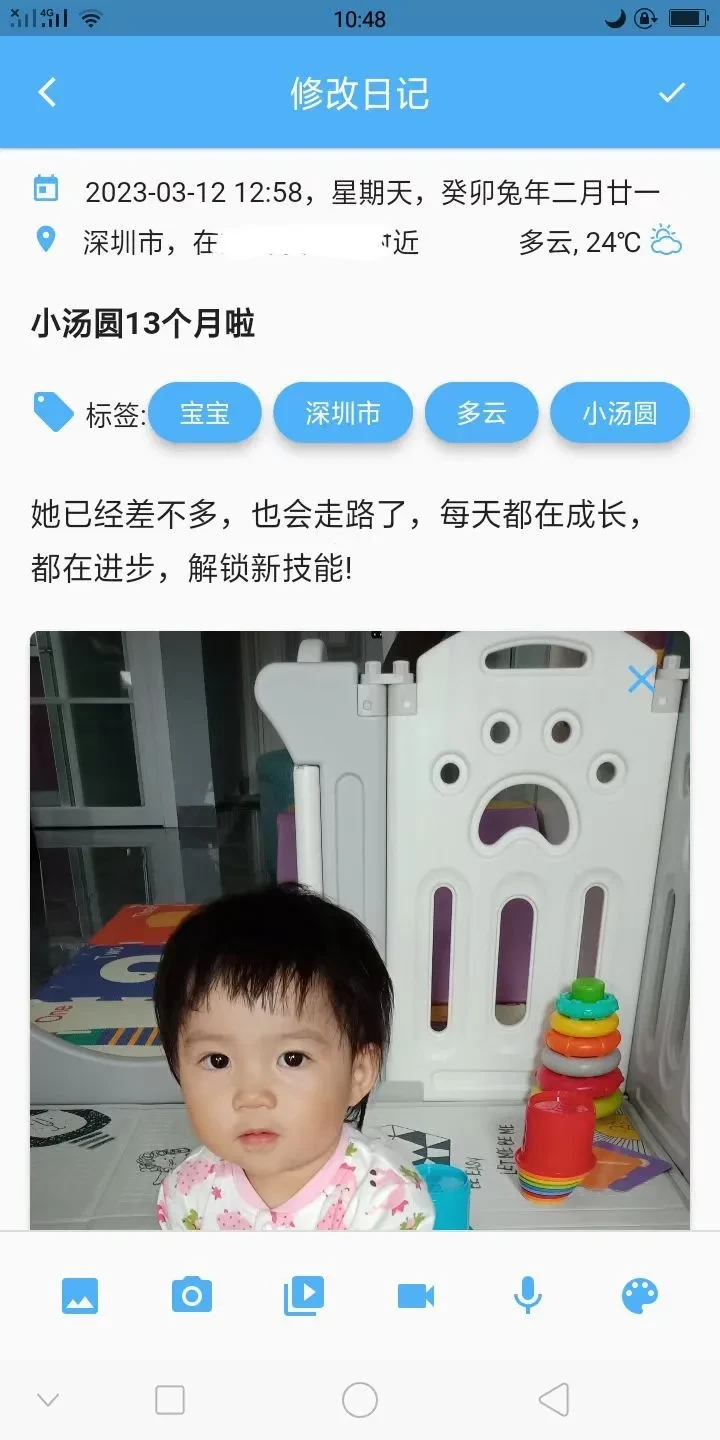Edit the 深圳市 location line
This screenshot has height=1440, width=720.
[x=250, y=242]
